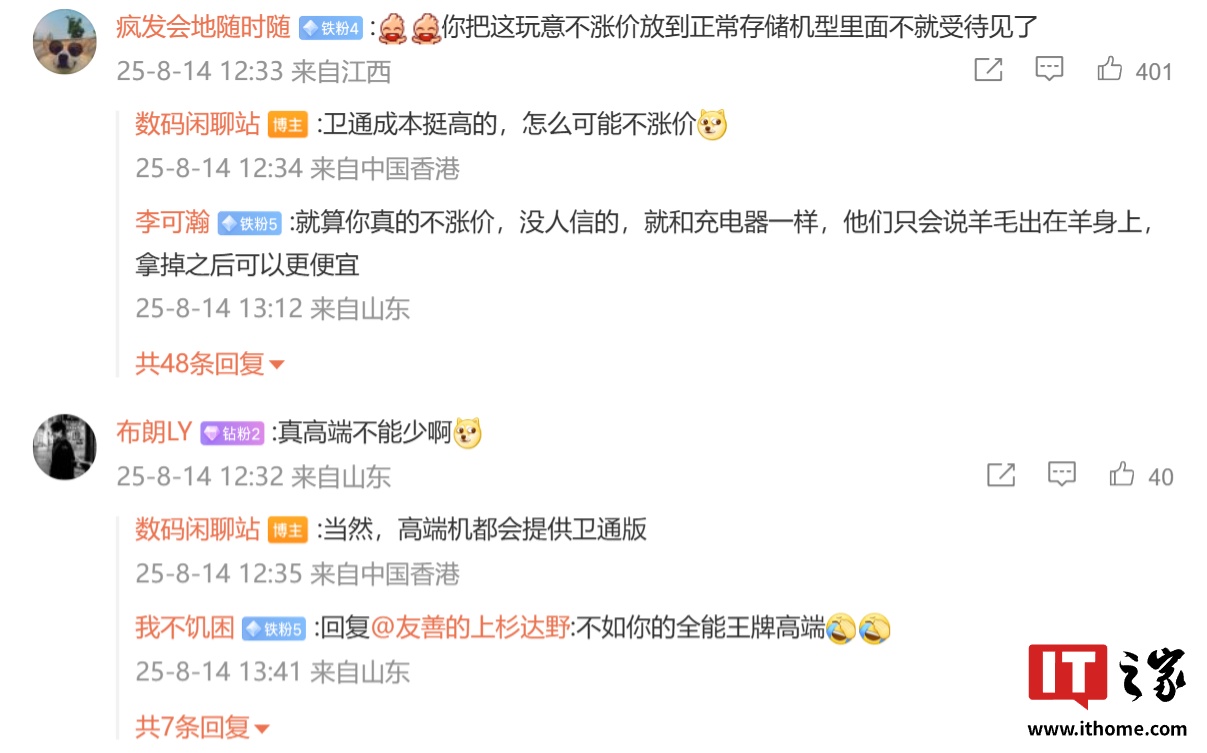Open the username link 李可瀚
The height and width of the screenshot is (753, 1207).
172,222
